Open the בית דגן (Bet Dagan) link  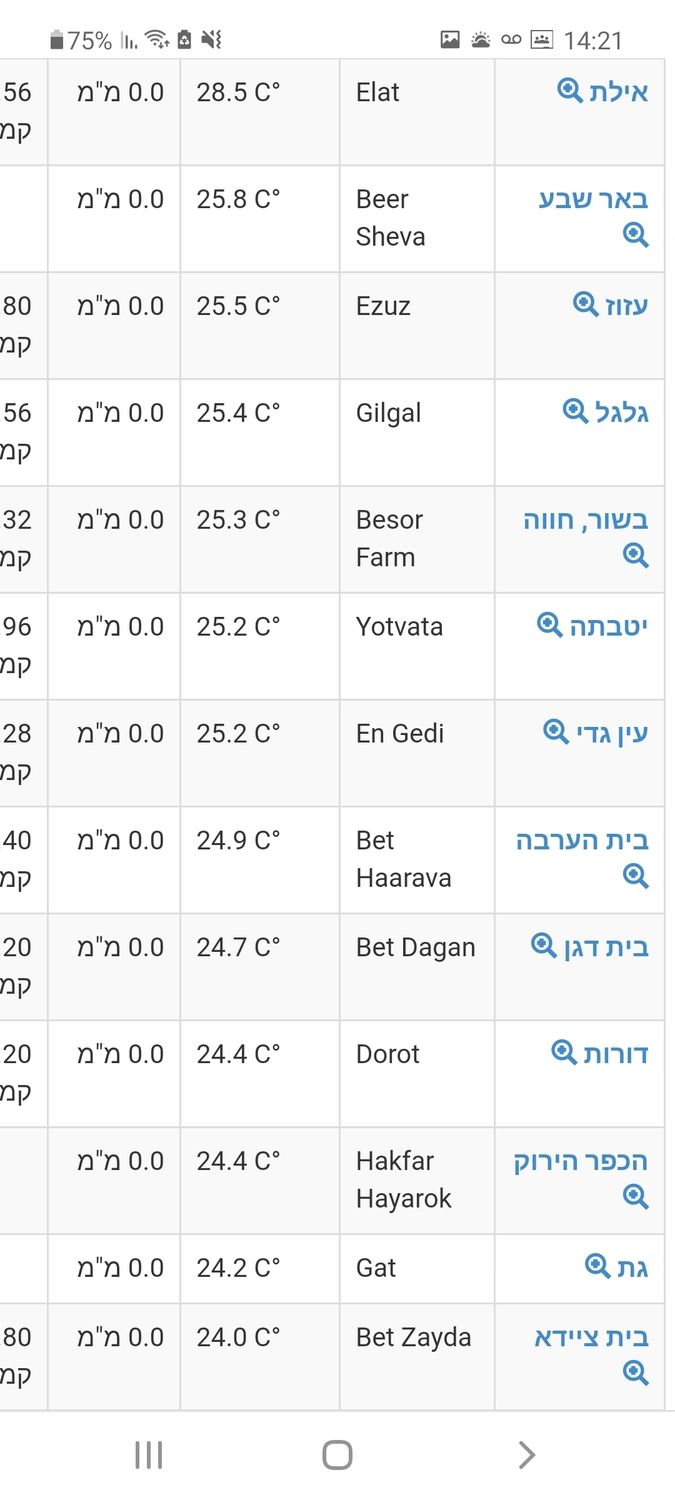click(x=591, y=947)
